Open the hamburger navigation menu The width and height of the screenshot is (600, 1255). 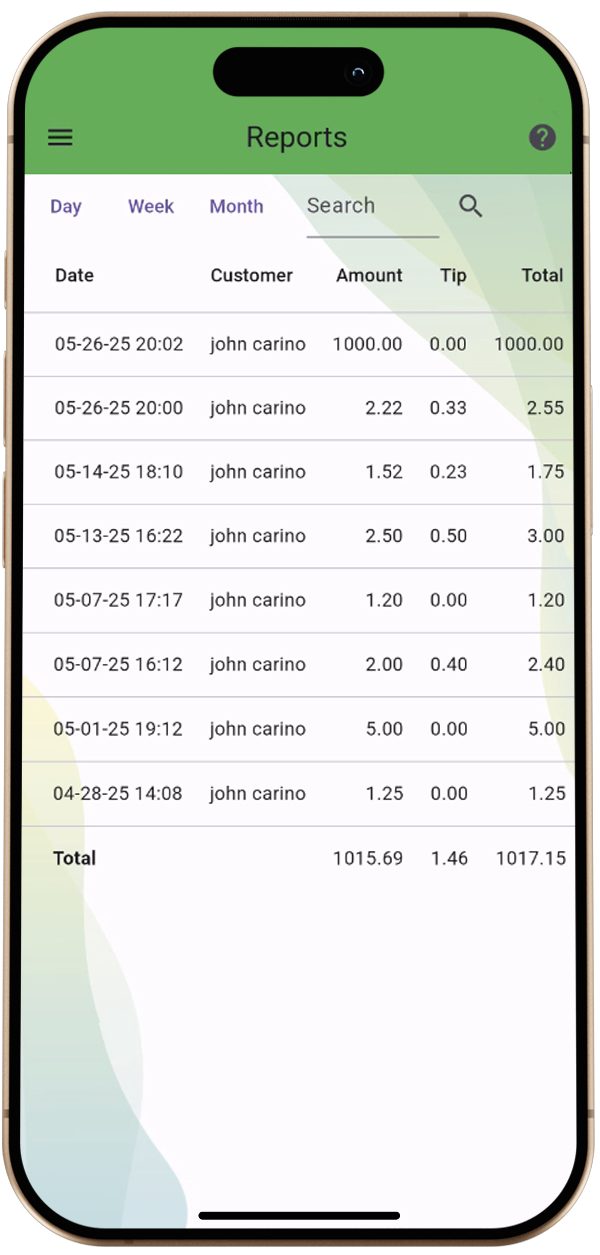pos(61,138)
